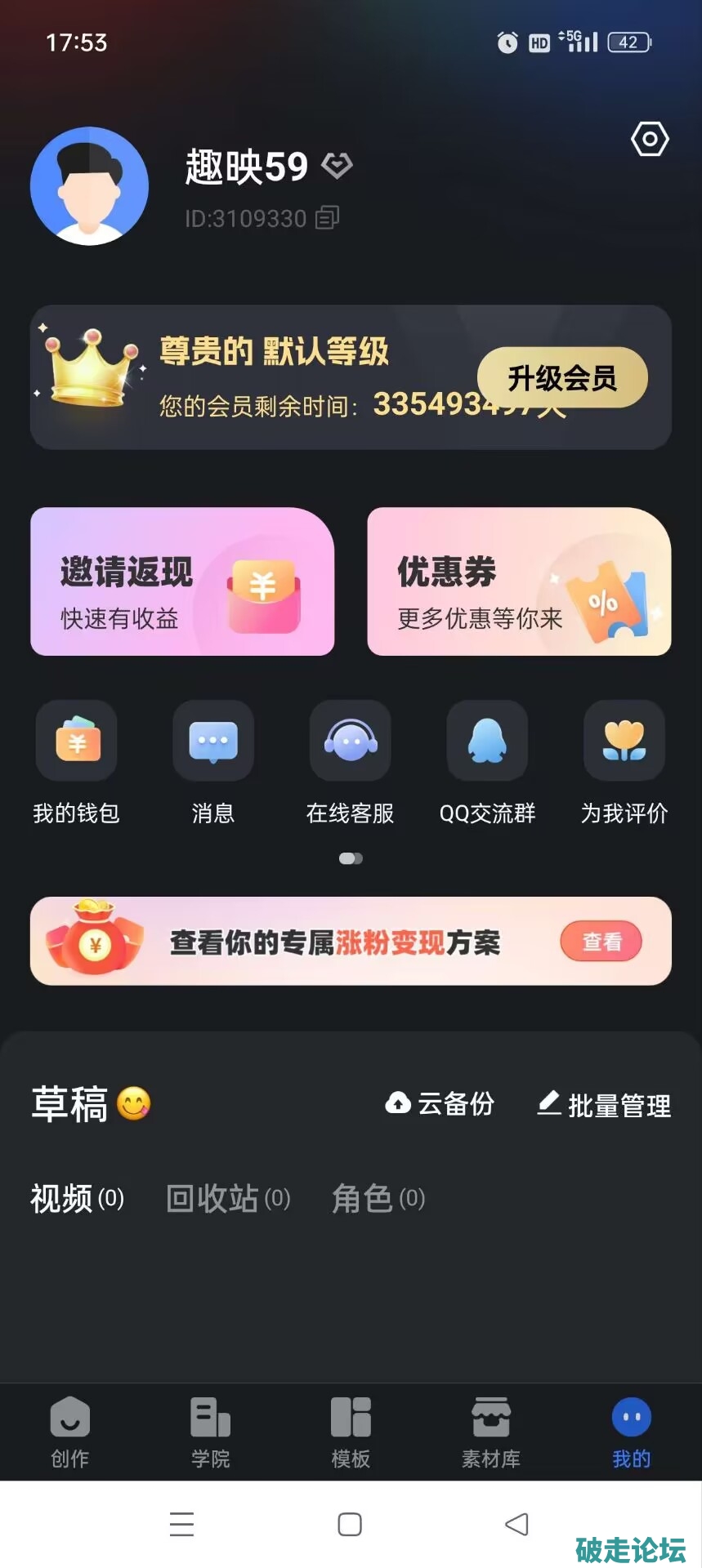Go to the 创作 tab
The width and height of the screenshot is (702, 1568).
(70, 1431)
